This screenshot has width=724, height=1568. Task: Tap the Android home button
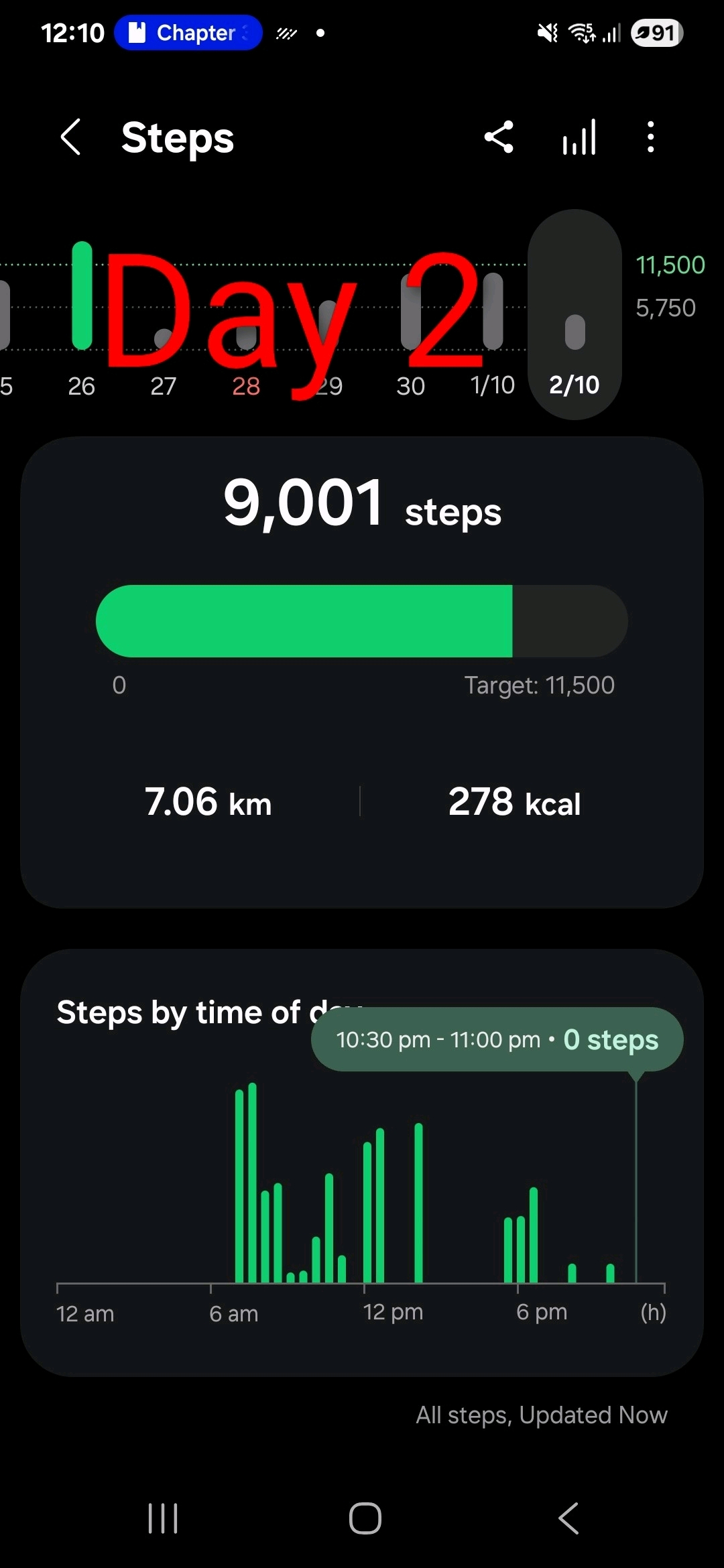coord(365,1518)
